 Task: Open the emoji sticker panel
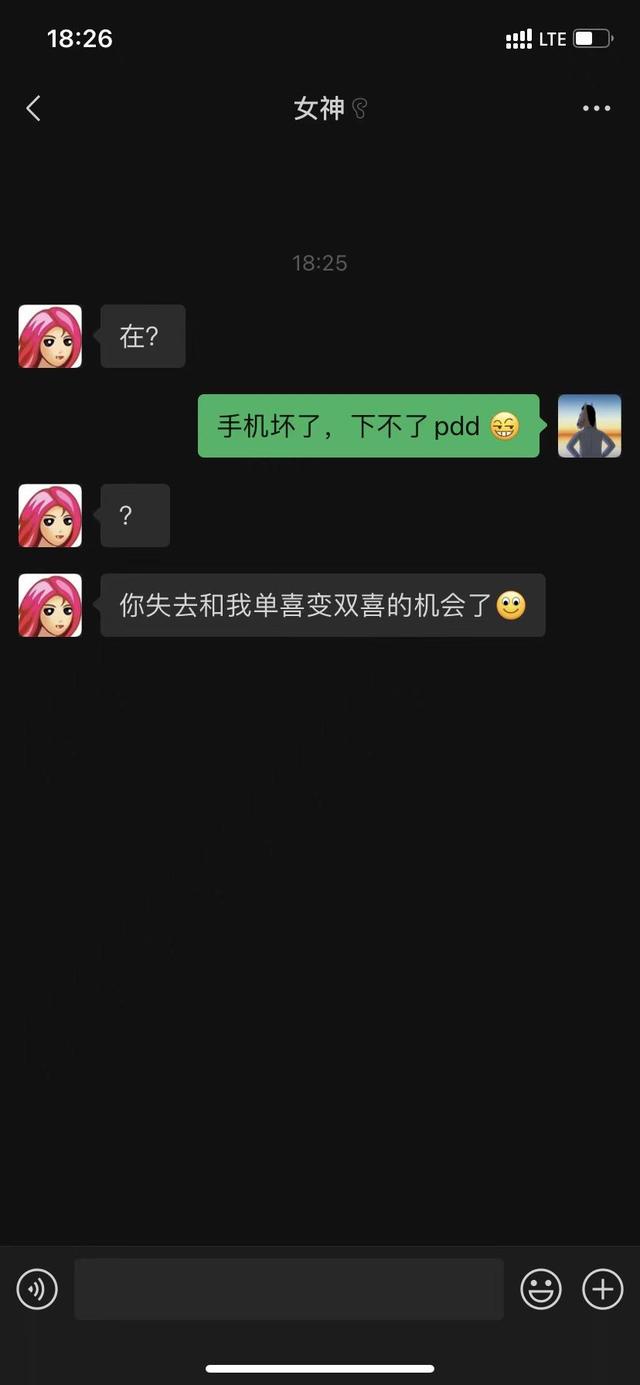pyautogui.click(x=541, y=1289)
